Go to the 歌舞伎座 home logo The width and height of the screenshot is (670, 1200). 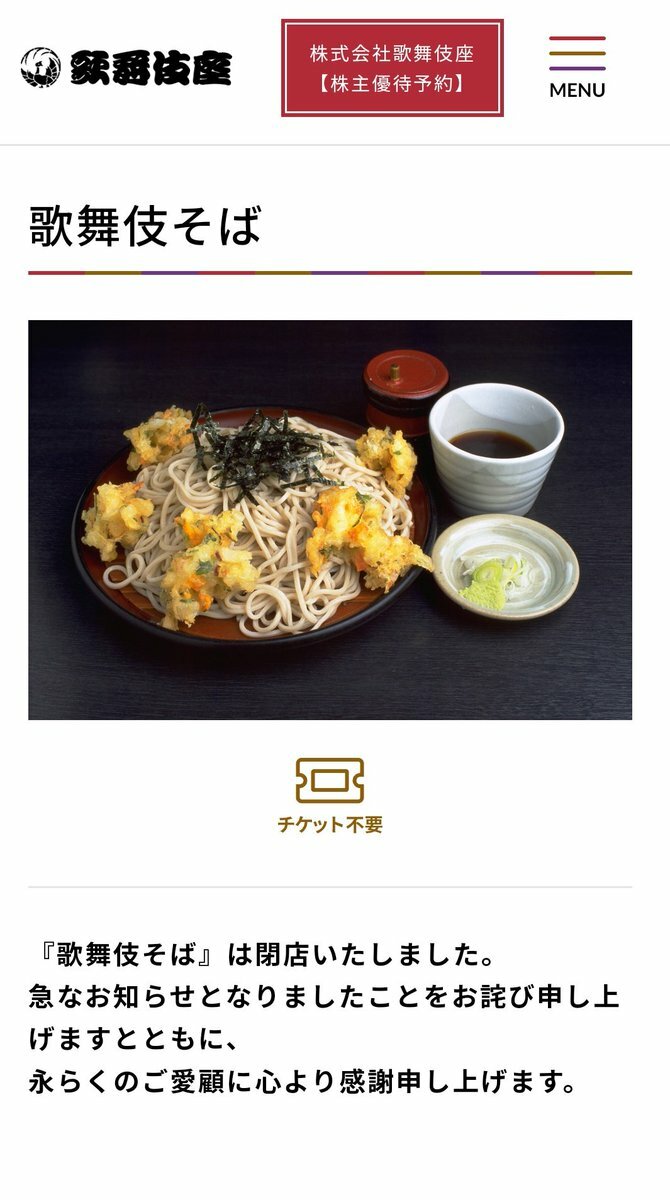[126, 68]
